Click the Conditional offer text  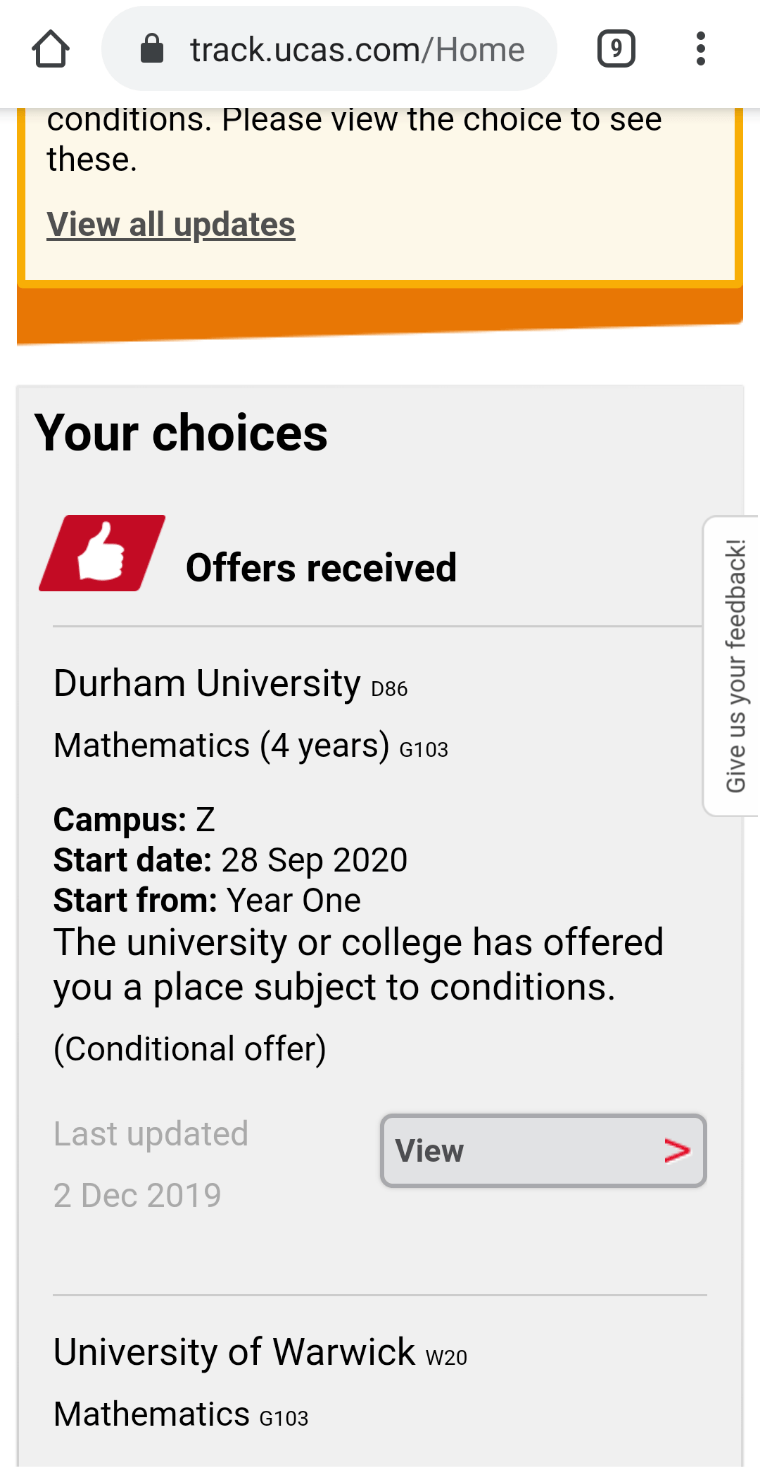[189, 1048]
